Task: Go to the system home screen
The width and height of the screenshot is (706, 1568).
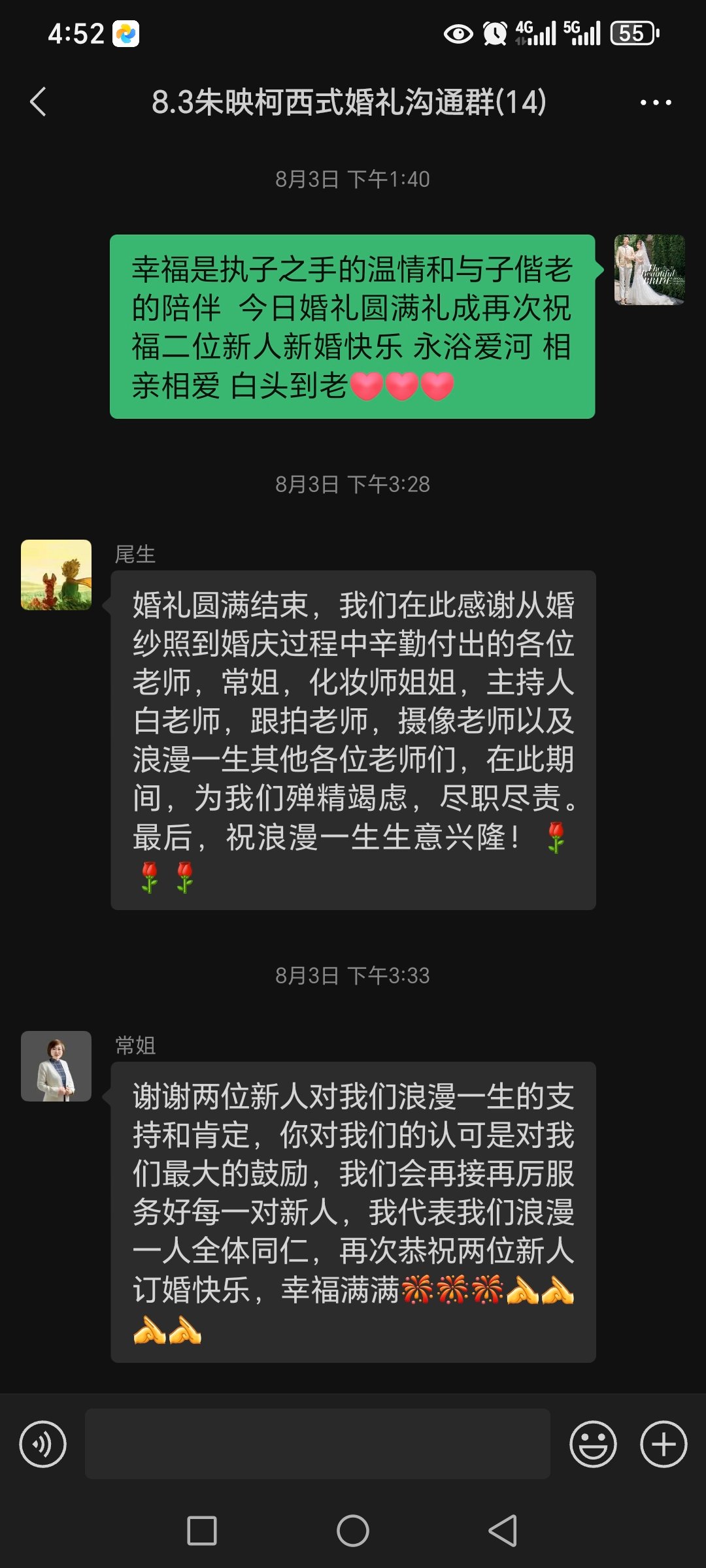Action: [x=353, y=1531]
